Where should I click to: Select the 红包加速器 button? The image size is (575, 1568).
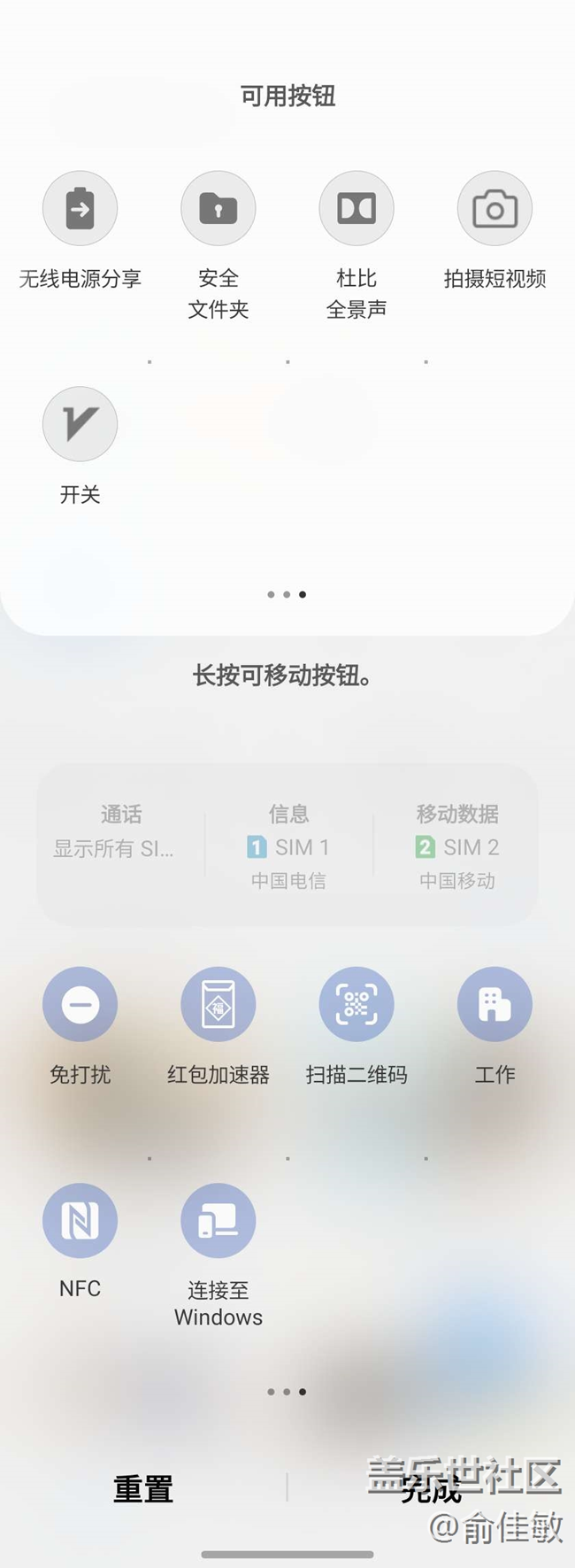coord(218,1005)
